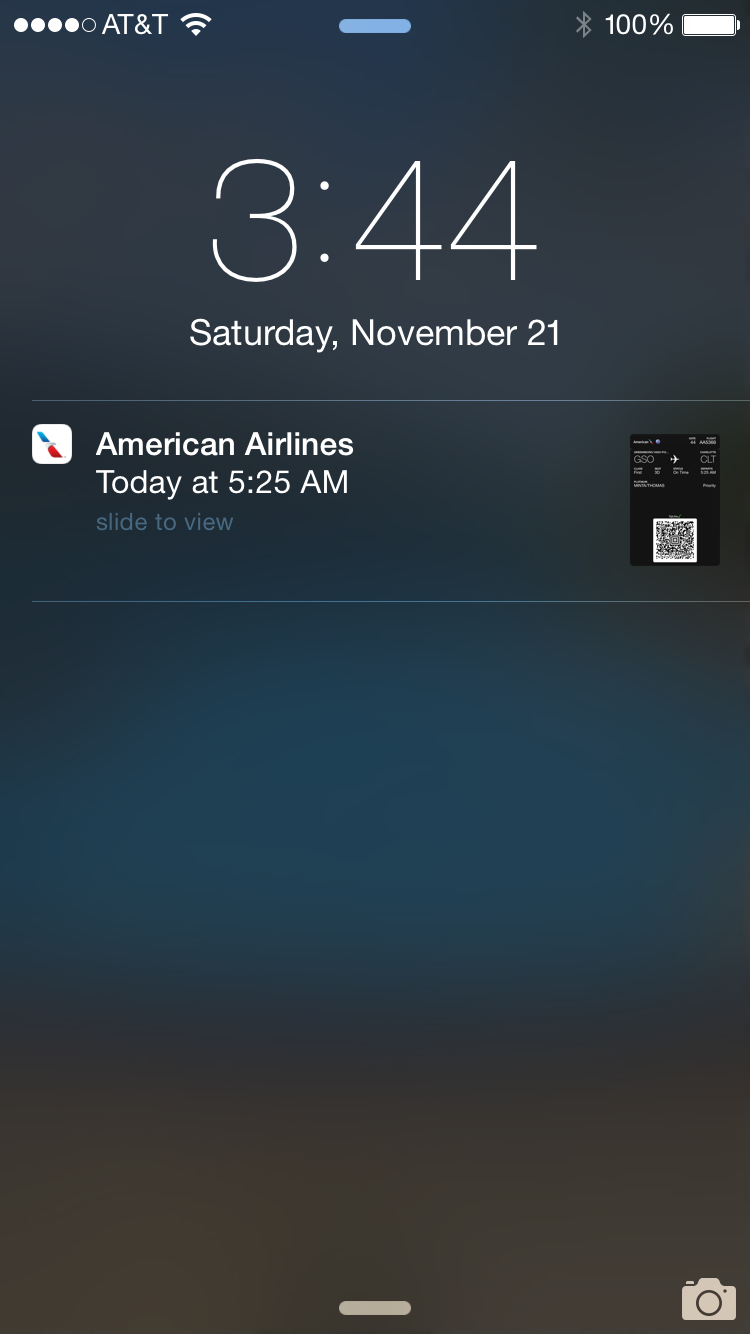Image resolution: width=750 pixels, height=1334 pixels.
Task: Tap the camera shortcut icon
Action: point(709,1299)
